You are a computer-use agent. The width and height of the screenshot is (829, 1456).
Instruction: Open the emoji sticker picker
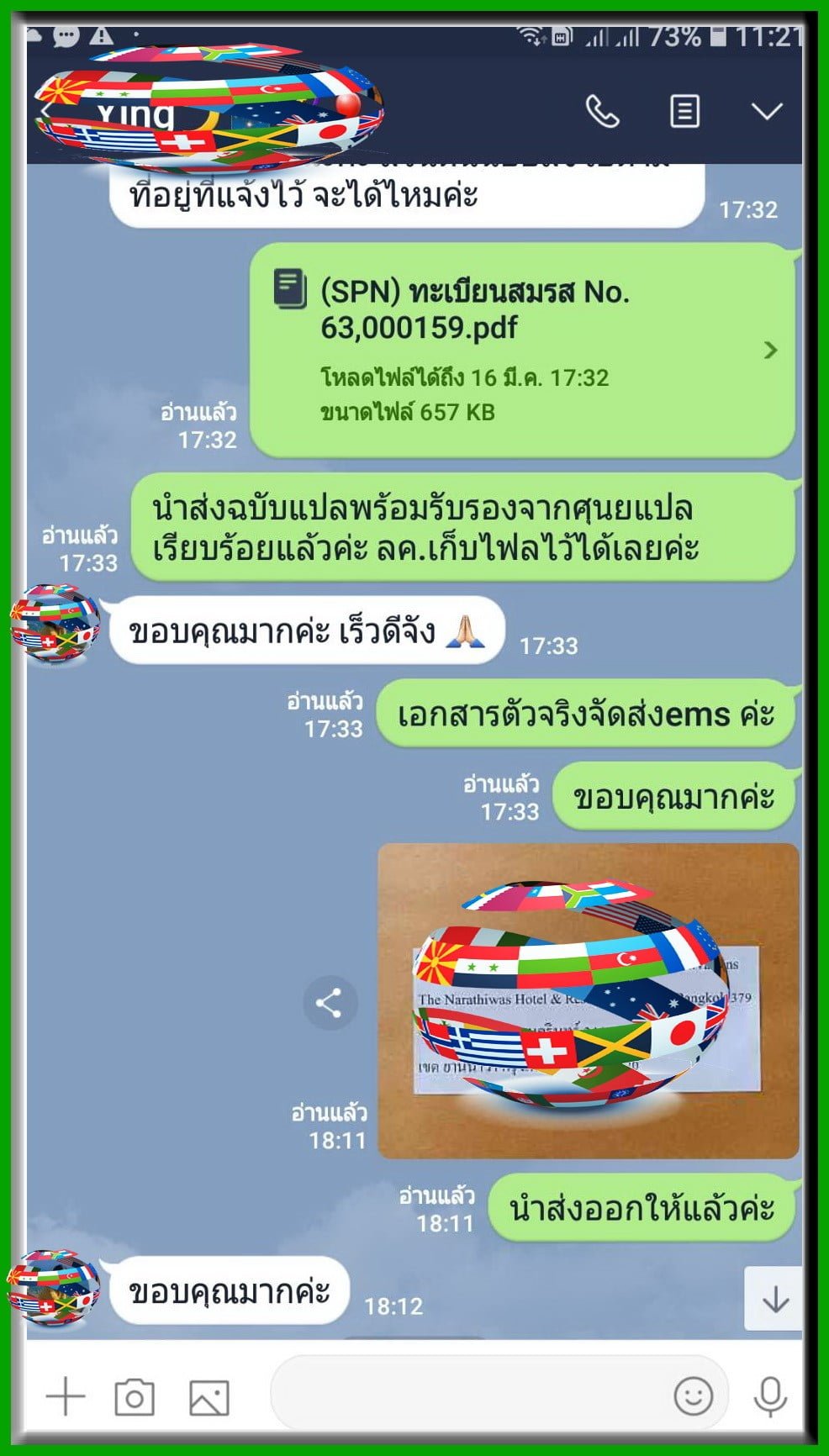693,1396
